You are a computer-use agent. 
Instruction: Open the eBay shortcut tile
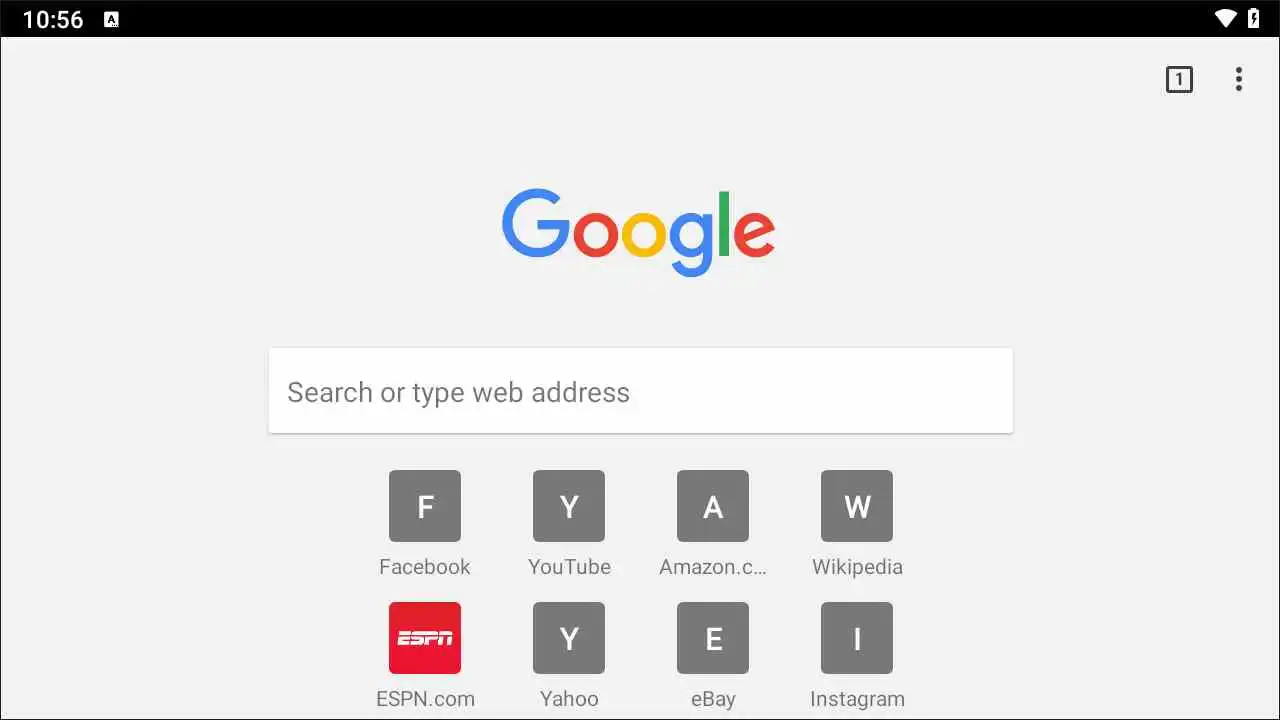click(x=713, y=638)
